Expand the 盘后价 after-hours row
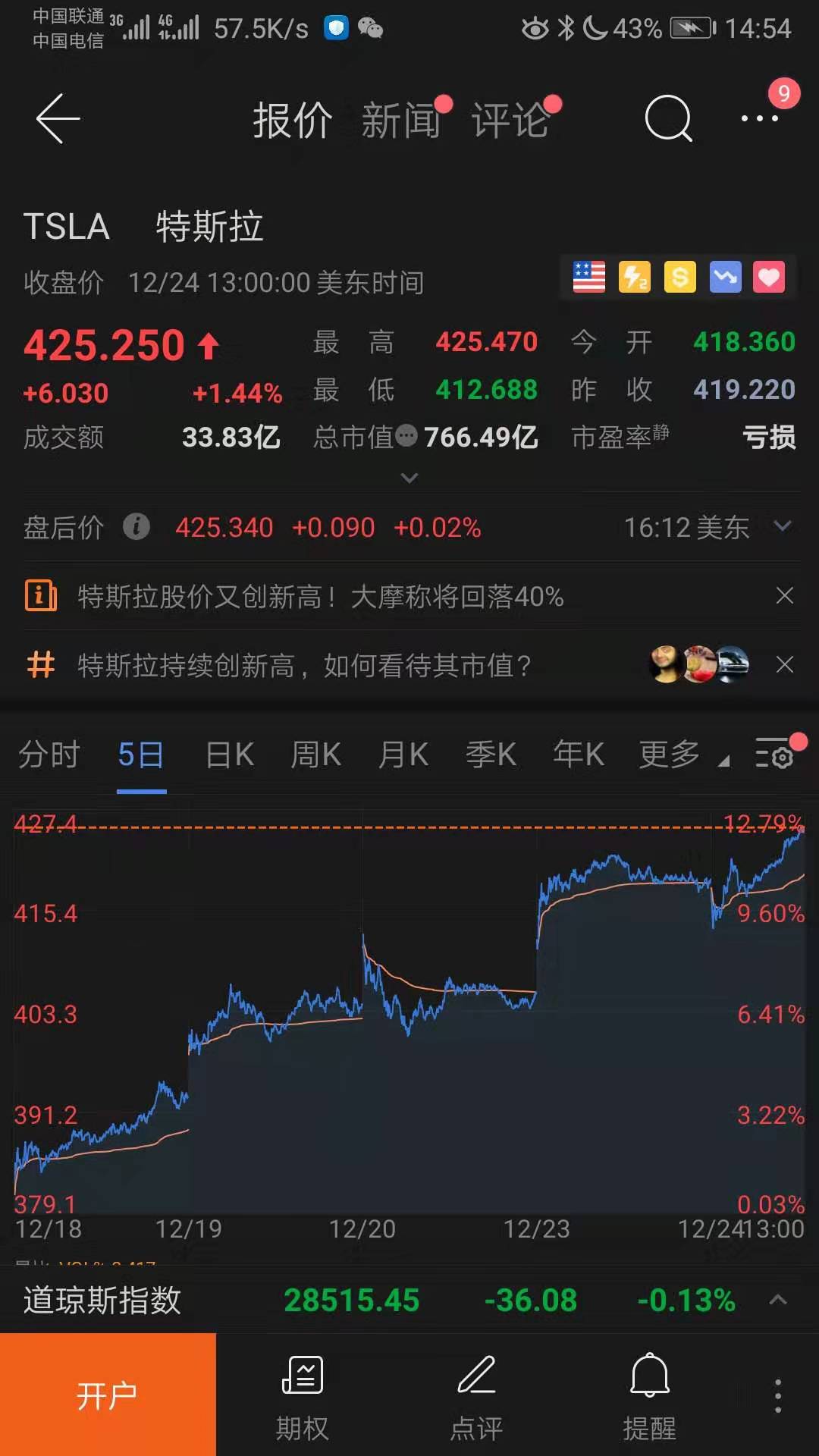This screenshot has height=1456, width=819. [x=783, y=526]
